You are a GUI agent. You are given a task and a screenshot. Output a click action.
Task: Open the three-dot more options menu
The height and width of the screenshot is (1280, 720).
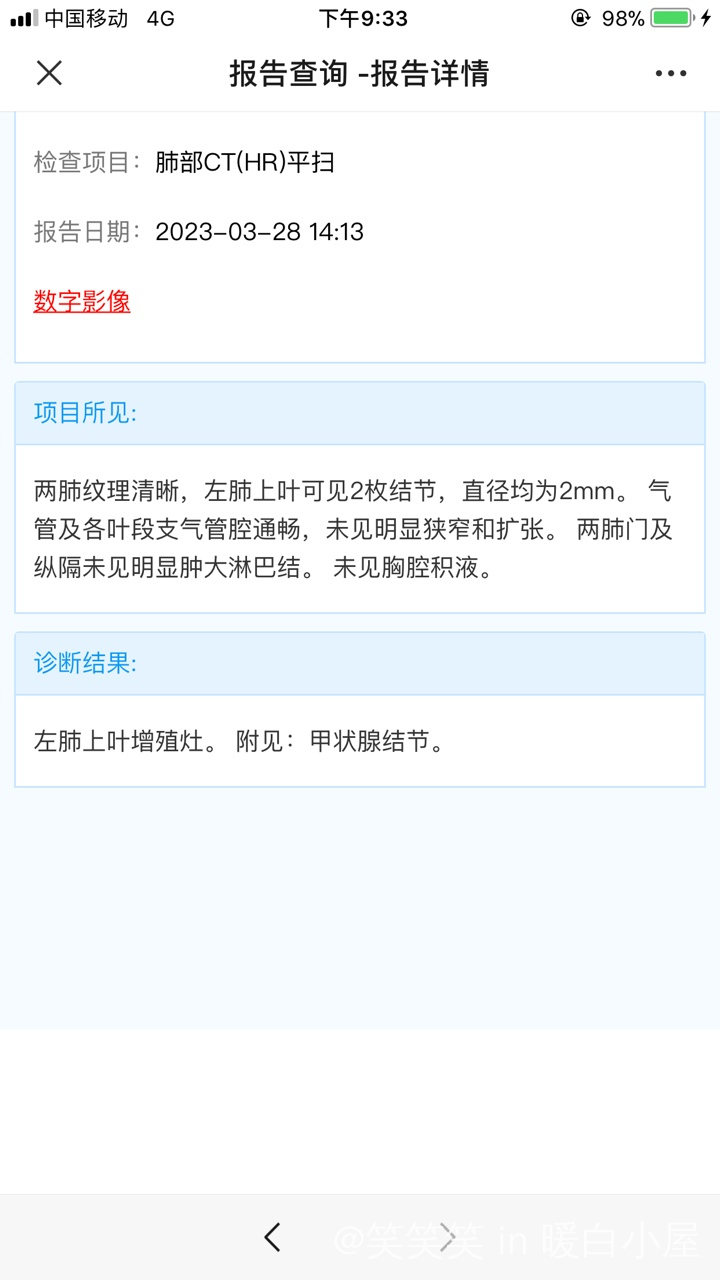tap(671, 73)
